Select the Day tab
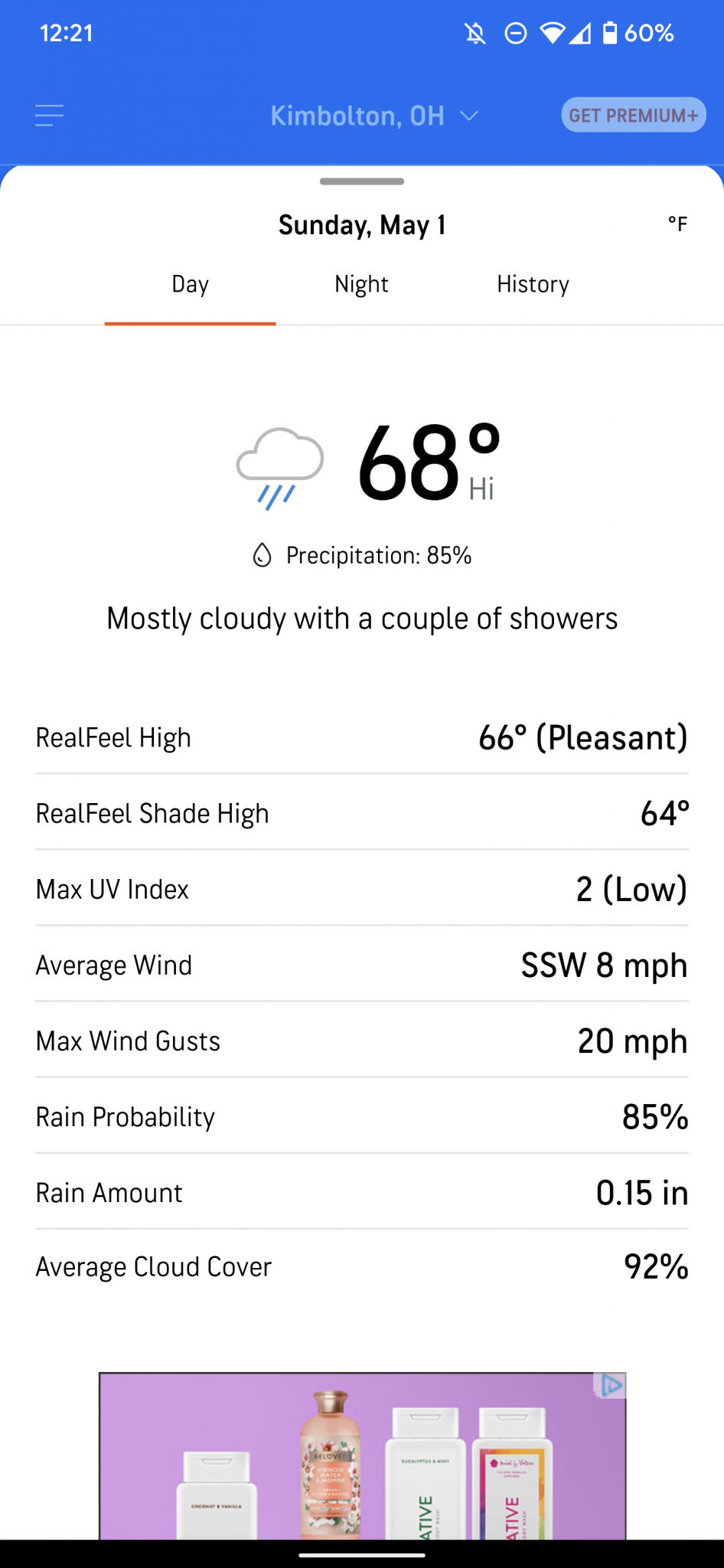 190,285
